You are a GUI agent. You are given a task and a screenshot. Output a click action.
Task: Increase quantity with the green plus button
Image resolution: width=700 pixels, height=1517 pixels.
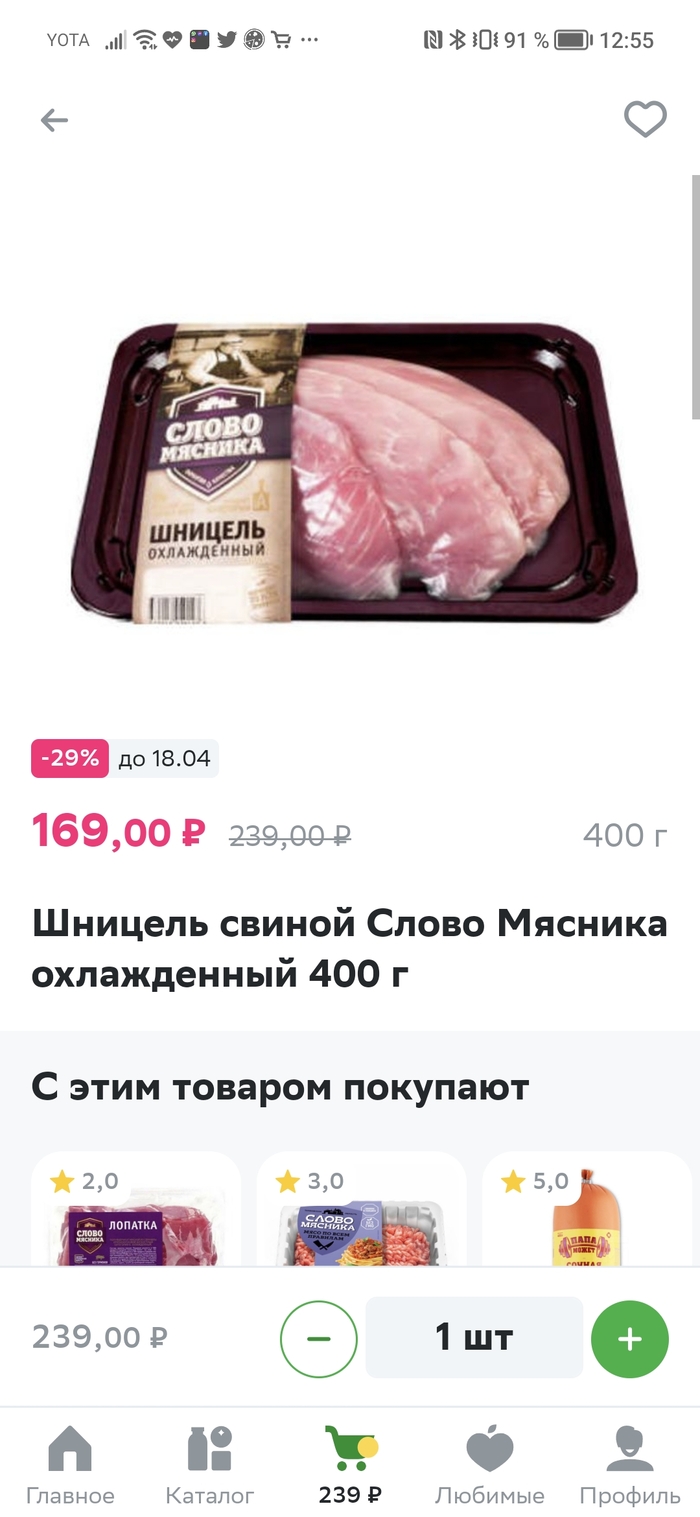pos(629,1339)
